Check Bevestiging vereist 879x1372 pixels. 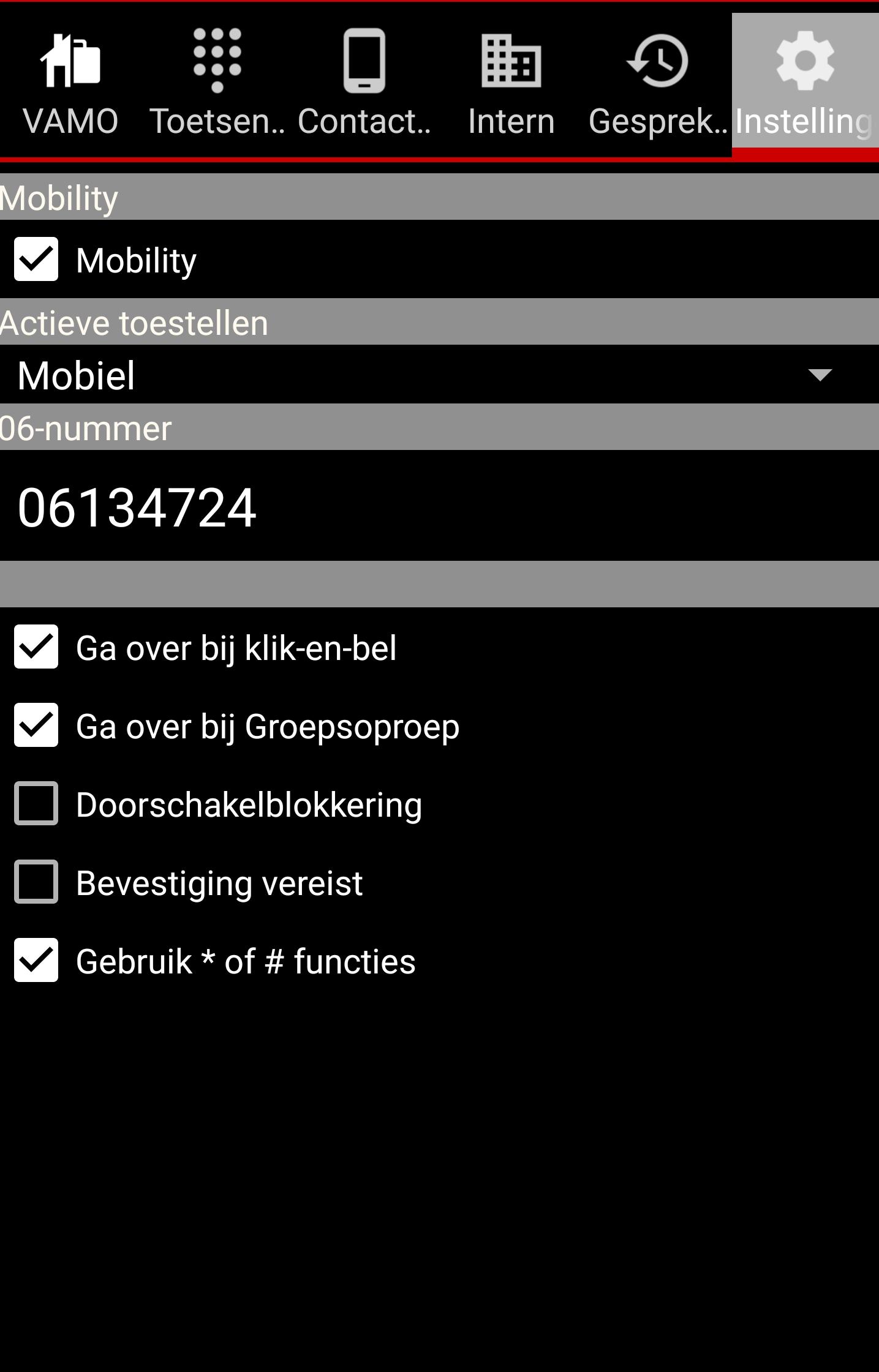point(36,882)
